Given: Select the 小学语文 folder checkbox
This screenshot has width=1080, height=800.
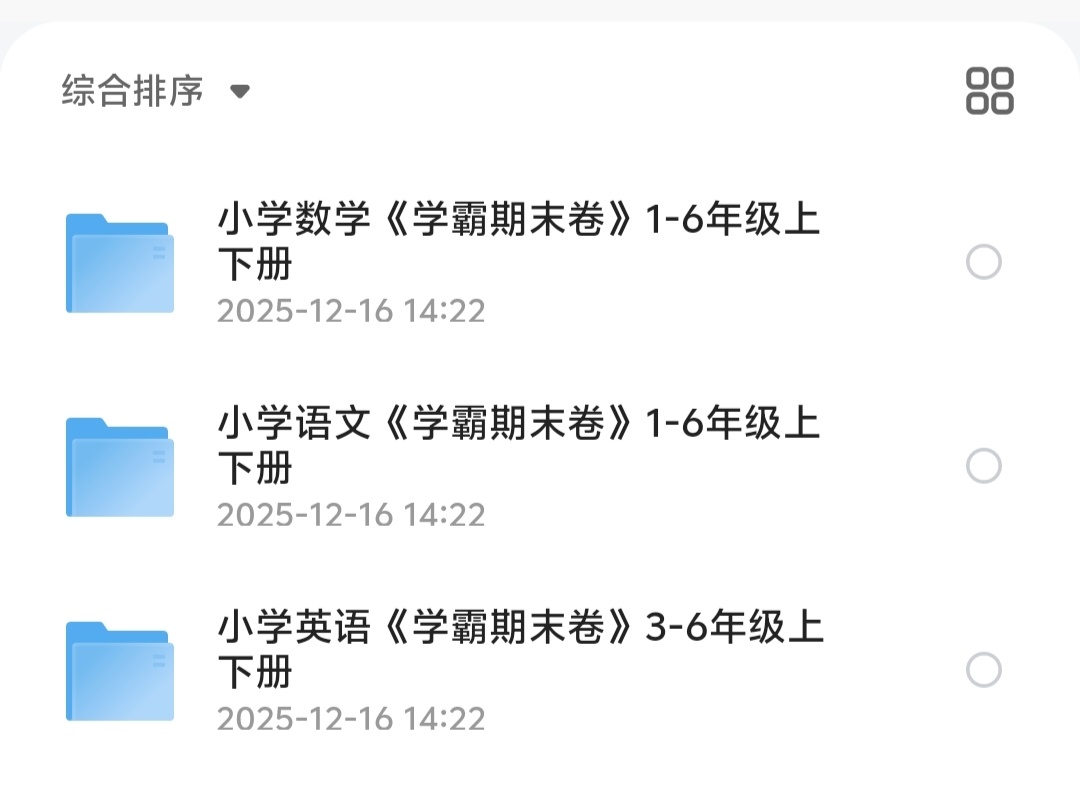Looking at the screenshot, I should tap(983, 466).
